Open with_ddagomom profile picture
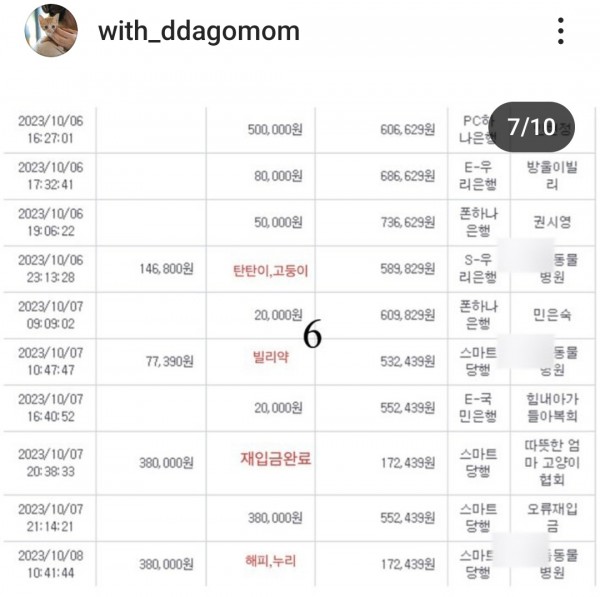Screen dimensions: 600x597 pyautogui.click(x=50, y=30)
